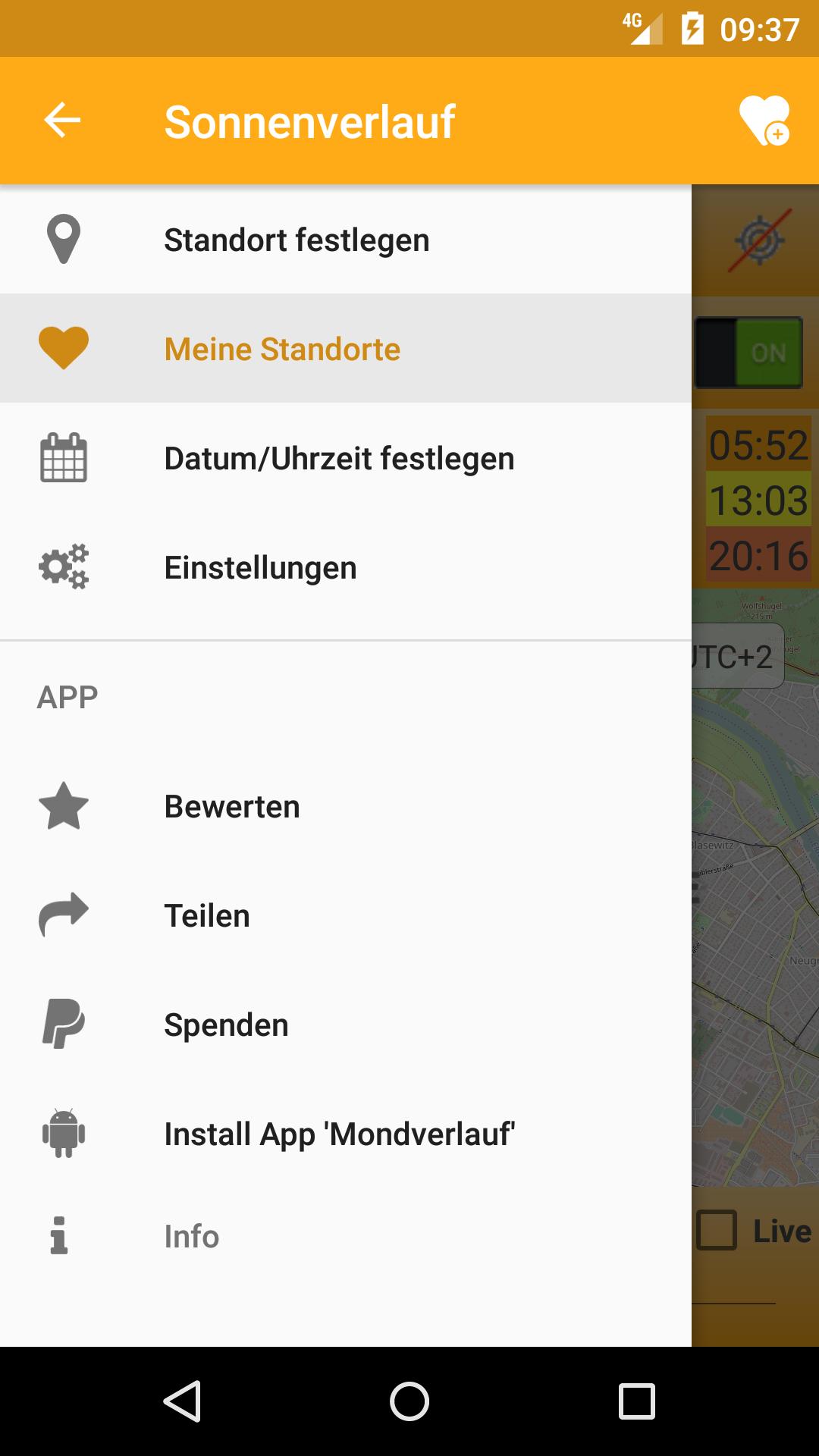819x1456 pixels.
Task: Click Install App 'Mondverlauf'
Action: 340,1134
